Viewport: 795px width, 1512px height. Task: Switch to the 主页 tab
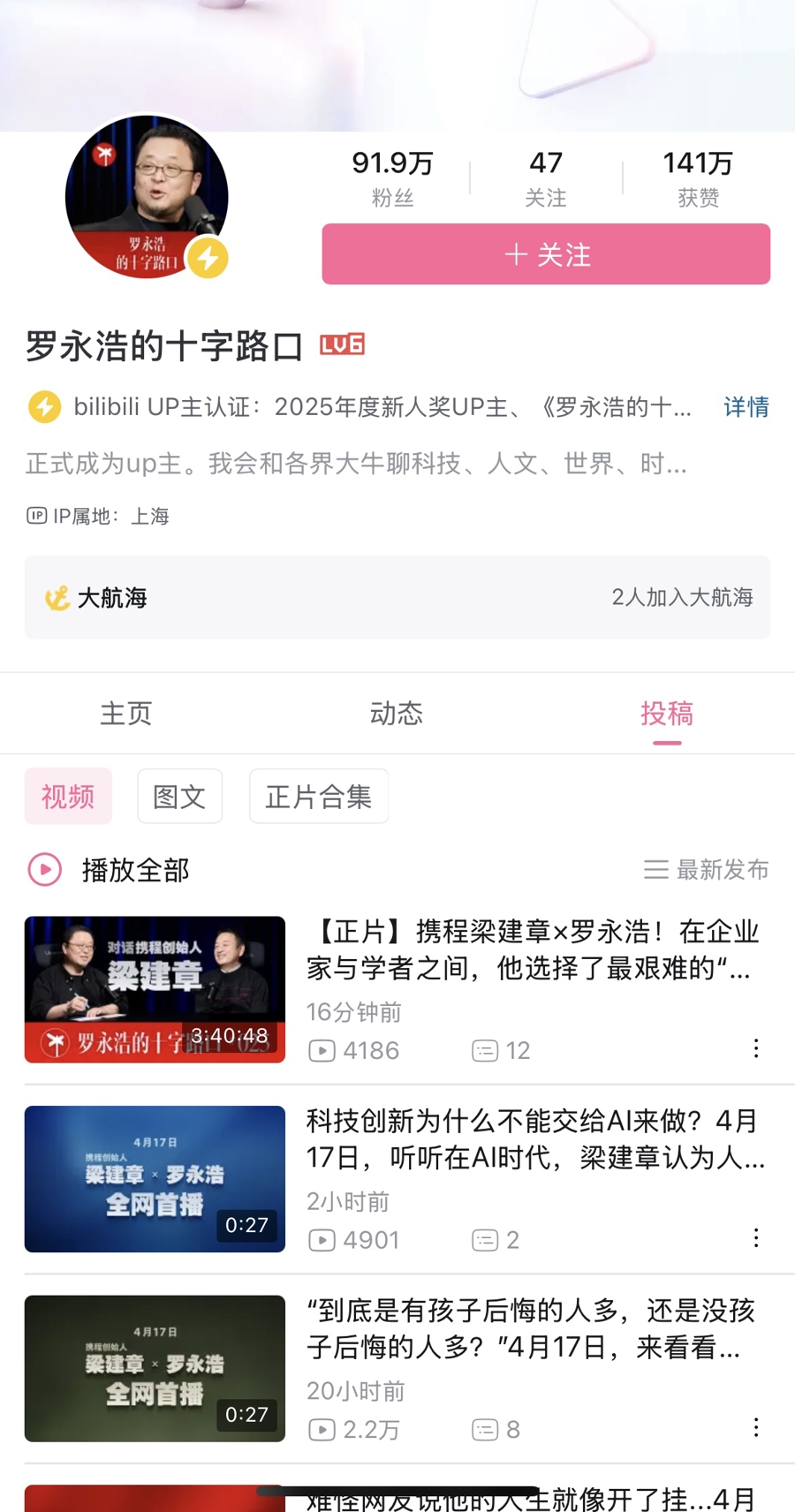pos(126,714)
